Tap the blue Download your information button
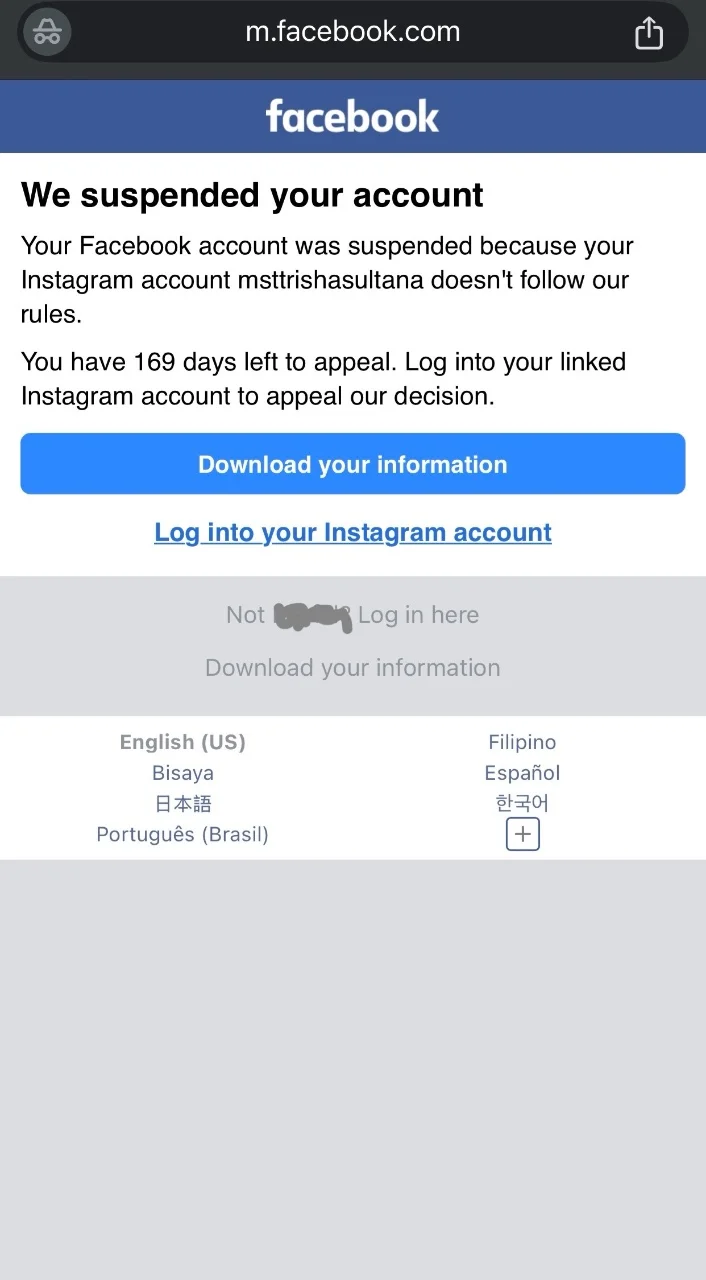 click(x=353, y=464)
